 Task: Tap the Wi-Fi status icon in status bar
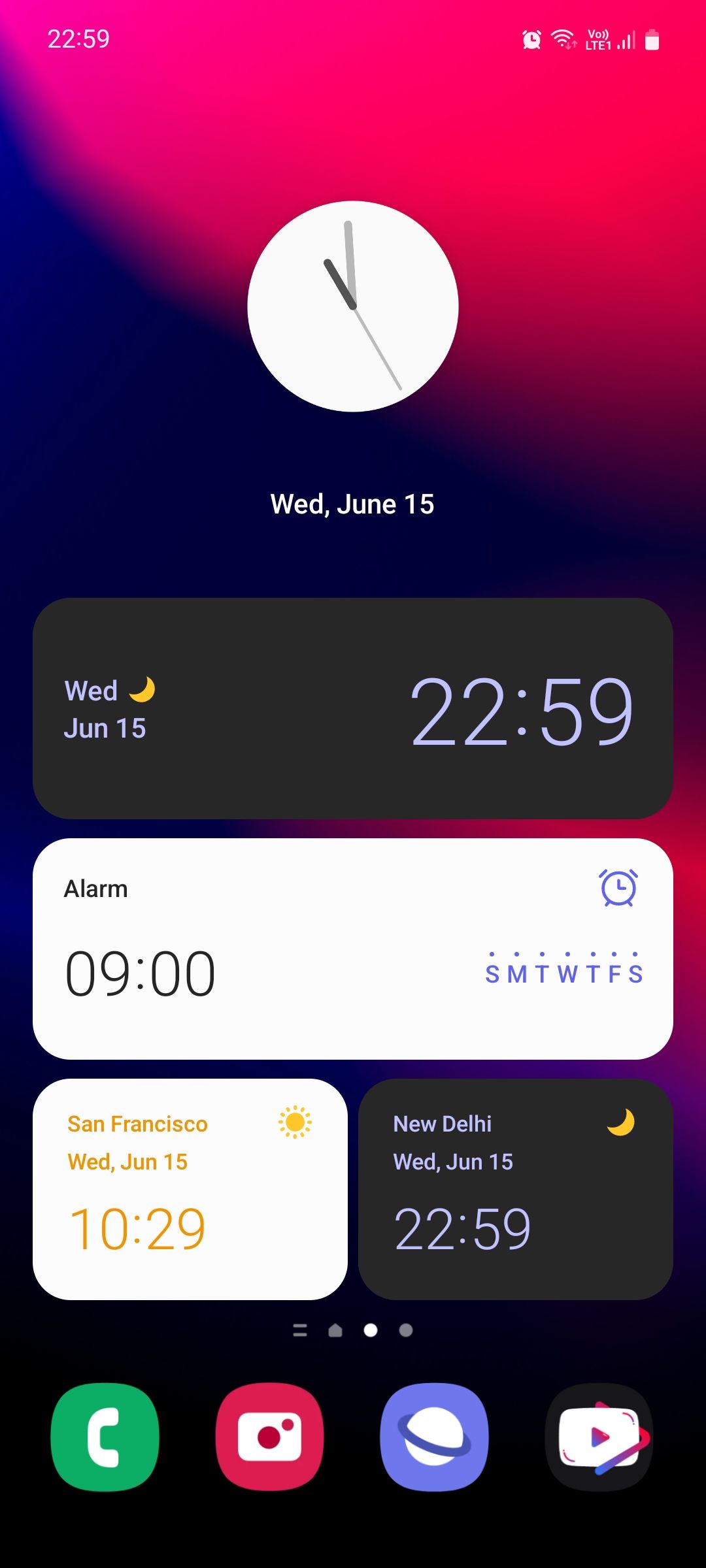pos(563,39)
